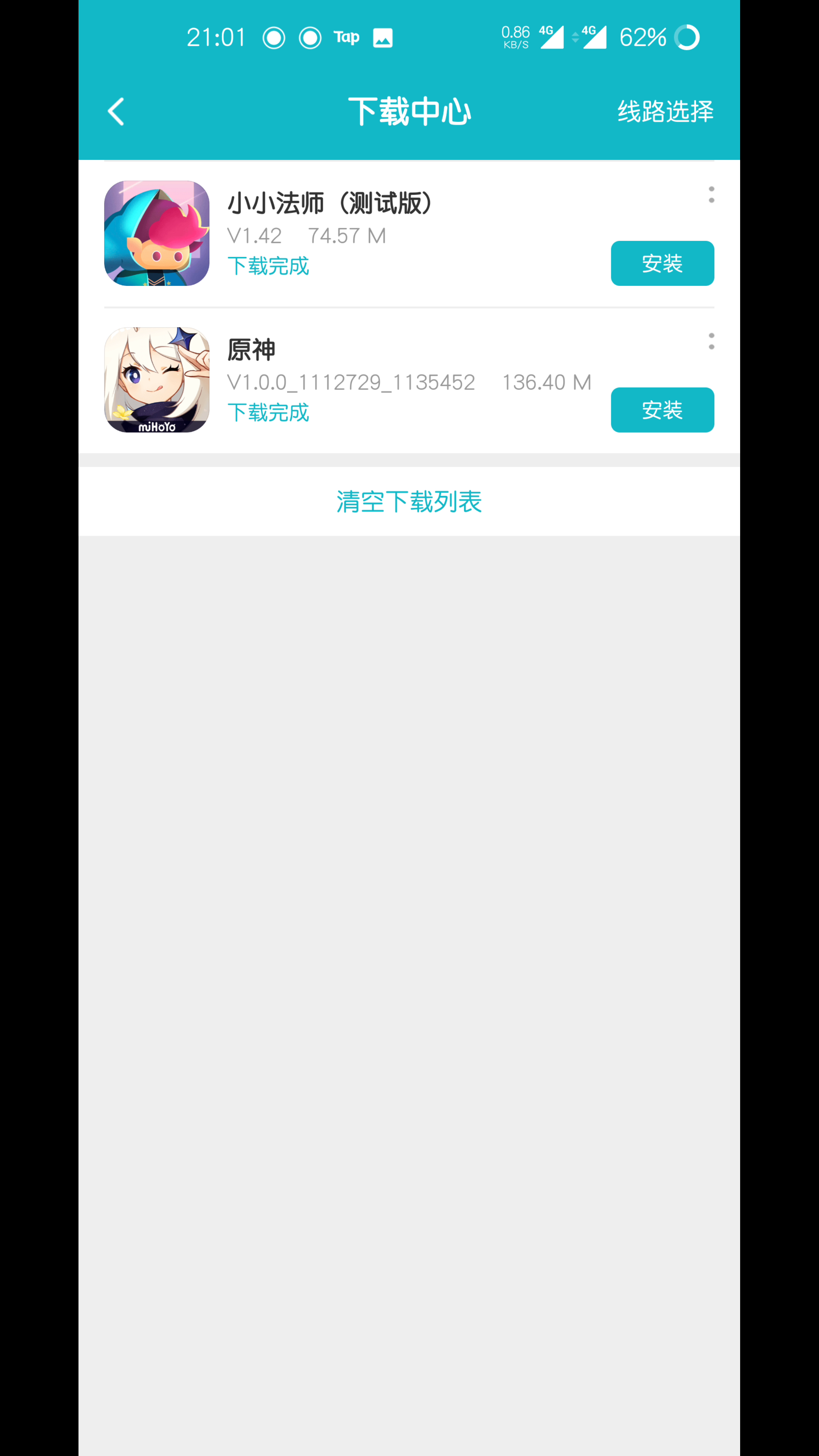Install 原神 with the 安装 button

[662, 410]
